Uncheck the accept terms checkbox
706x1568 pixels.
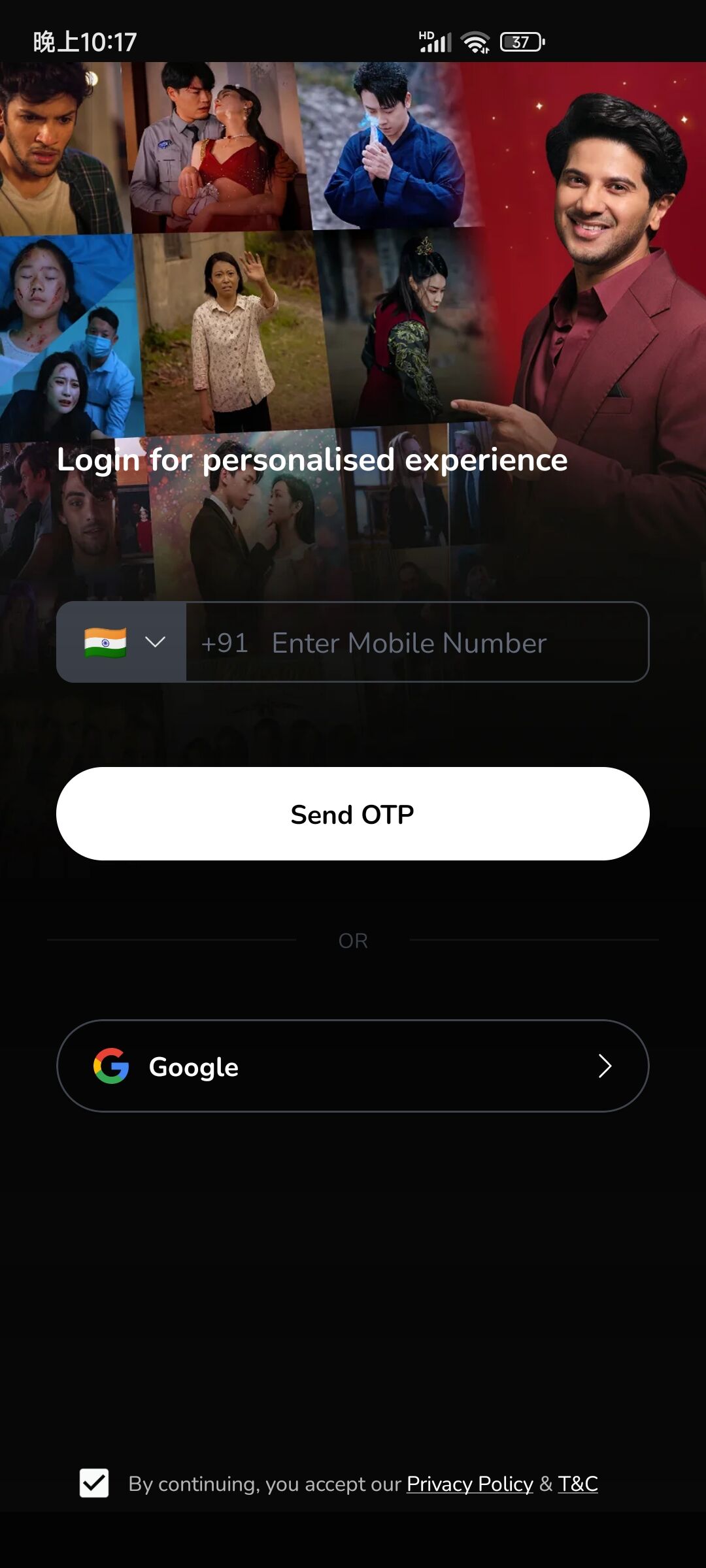coord(94,1483)
